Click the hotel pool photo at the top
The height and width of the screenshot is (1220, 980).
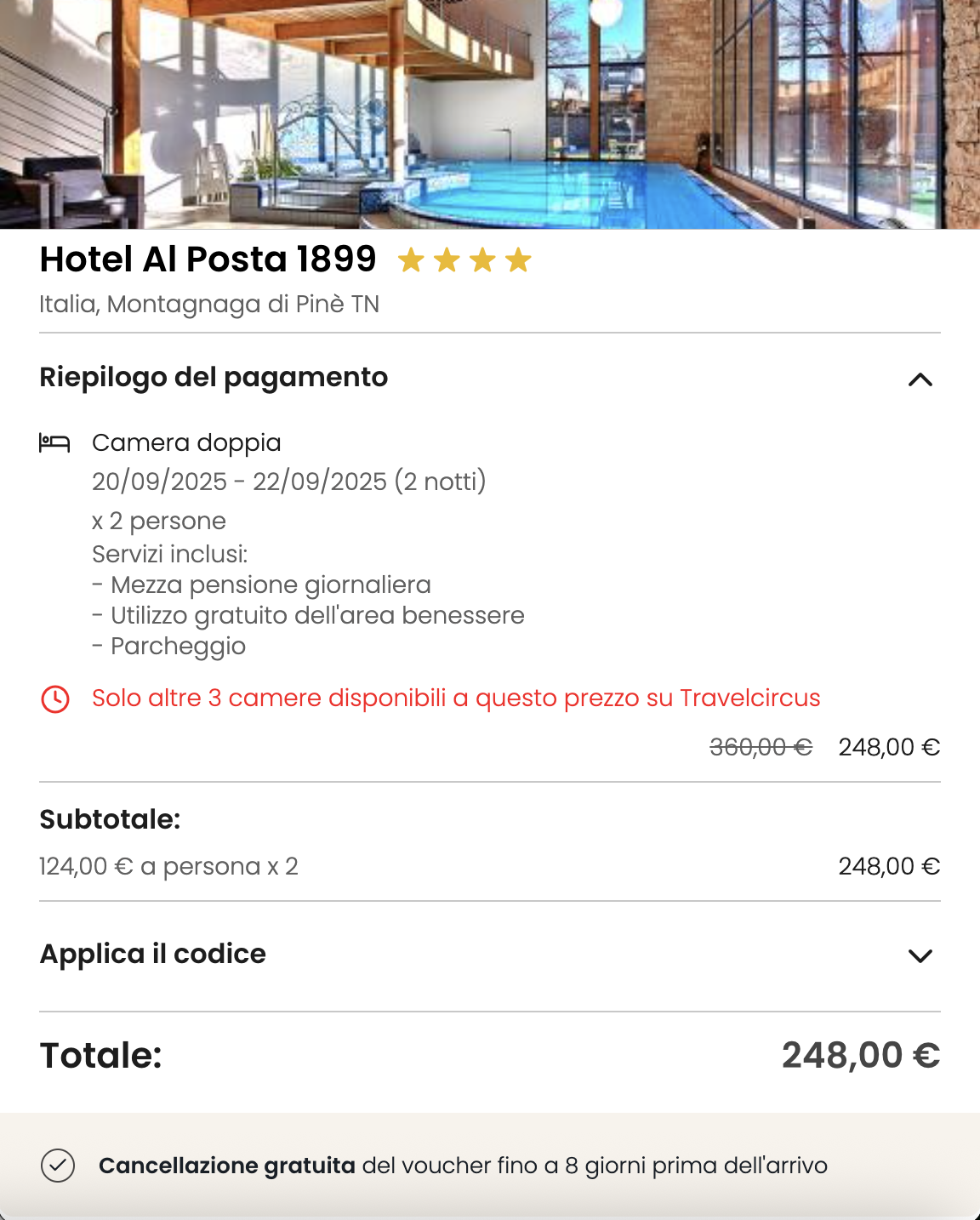click(x=490, y=115)
